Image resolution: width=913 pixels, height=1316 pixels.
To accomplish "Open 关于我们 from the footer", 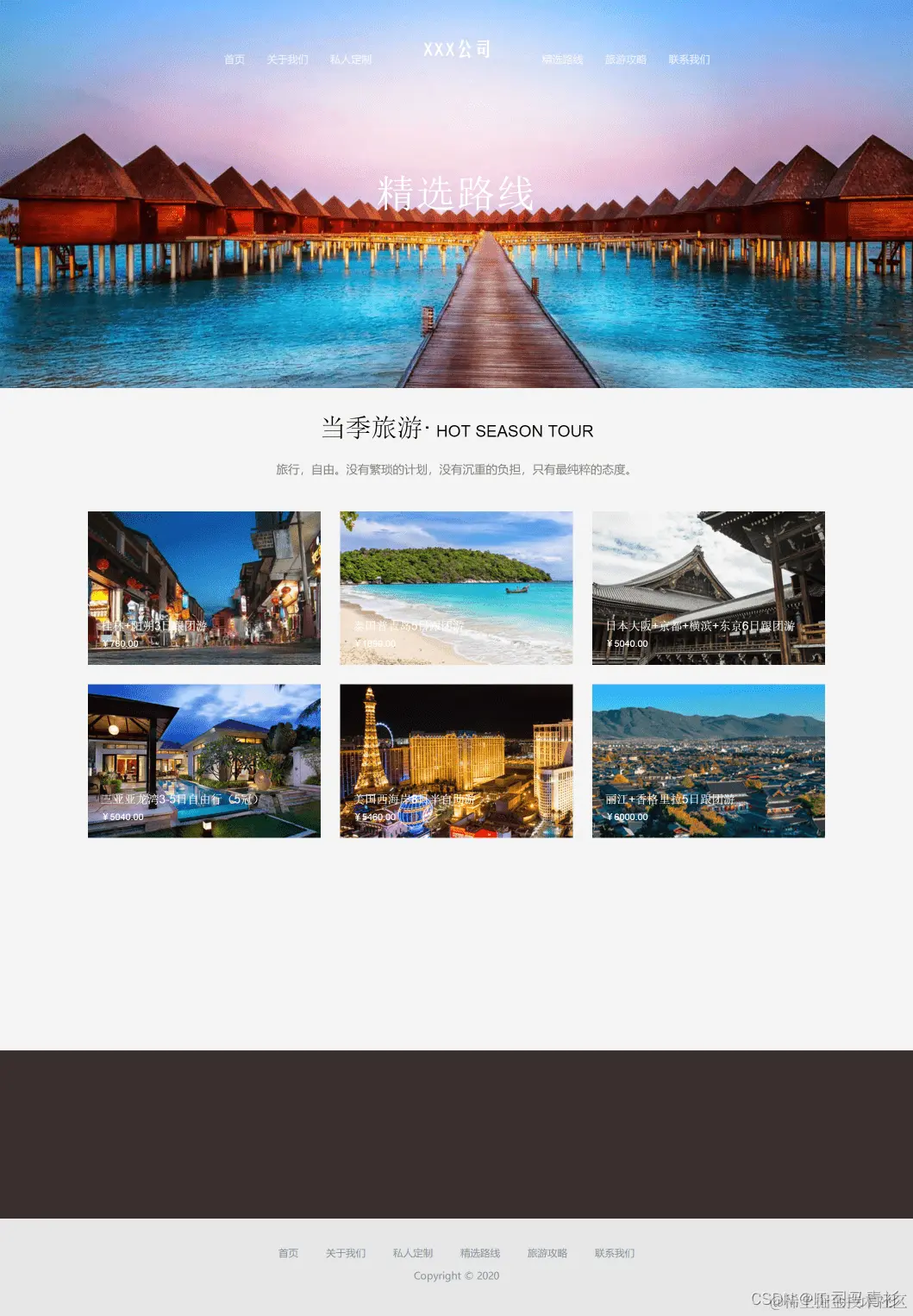I will 346,1253.
